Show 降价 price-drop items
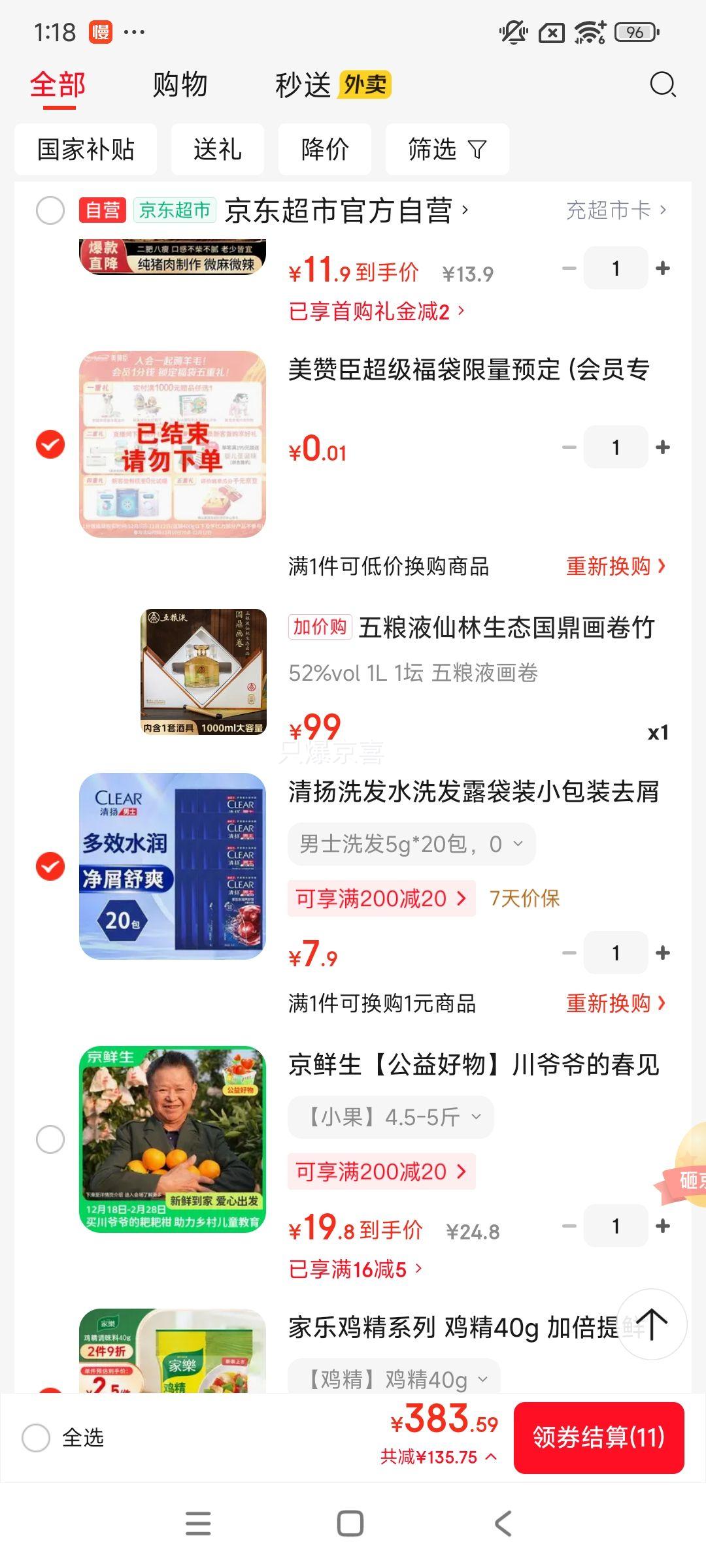The image size is (706, 1568). [325, 149]
